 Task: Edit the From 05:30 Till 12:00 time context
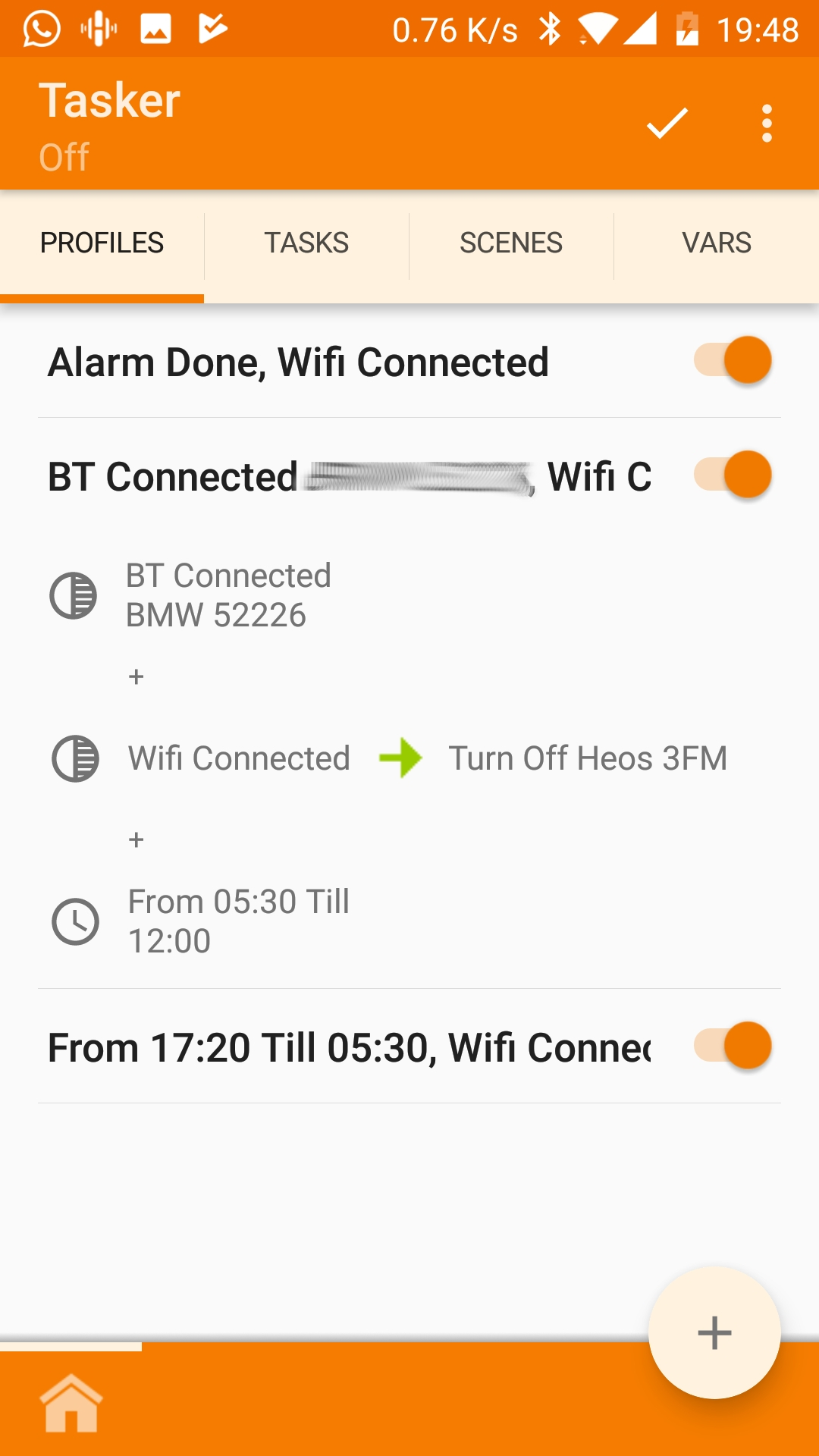pyautogui.click(x=238, y=921)
